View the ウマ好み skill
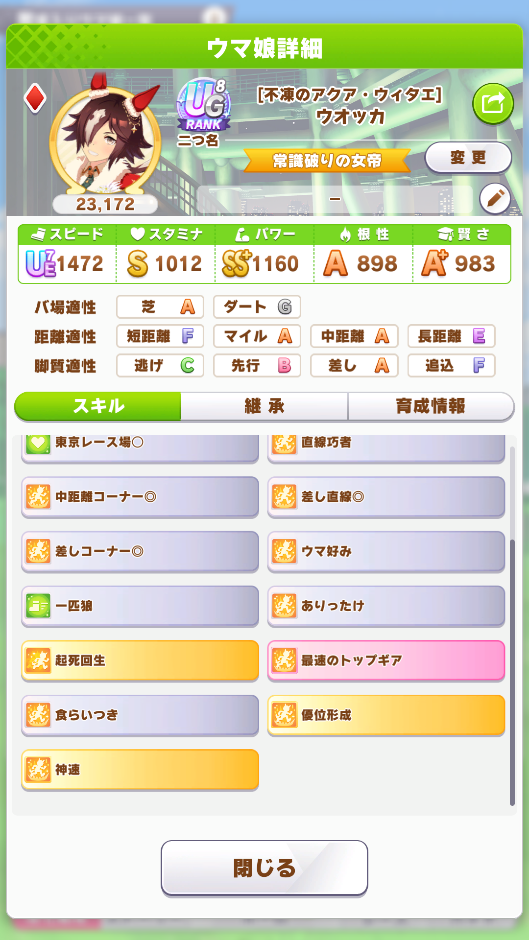Viewport: 529px width, 940px height. (x=386, y=552)
